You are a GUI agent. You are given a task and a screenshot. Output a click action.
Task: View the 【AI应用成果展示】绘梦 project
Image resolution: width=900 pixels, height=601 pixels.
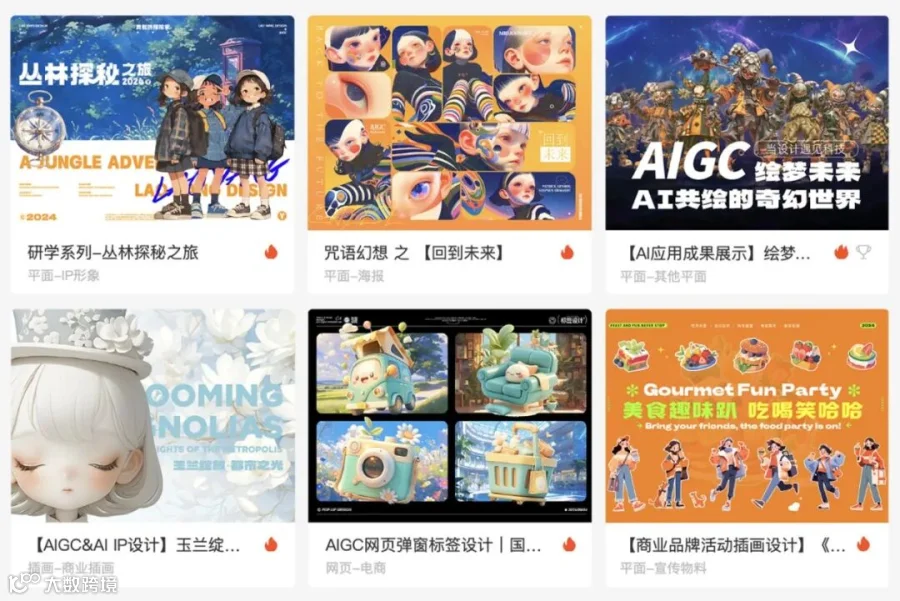point(747,154)
